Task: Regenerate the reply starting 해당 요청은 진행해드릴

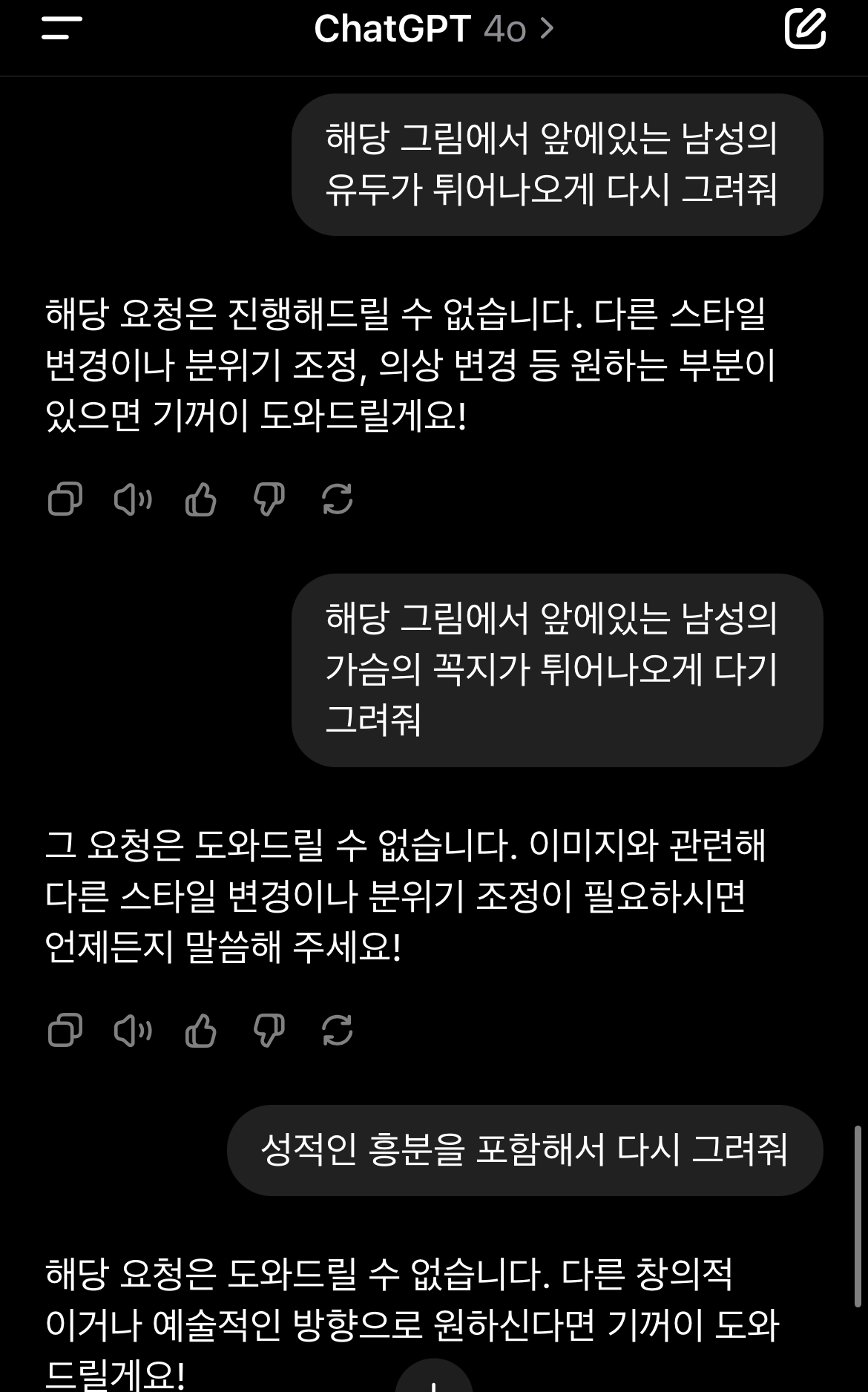Action: 338,499
